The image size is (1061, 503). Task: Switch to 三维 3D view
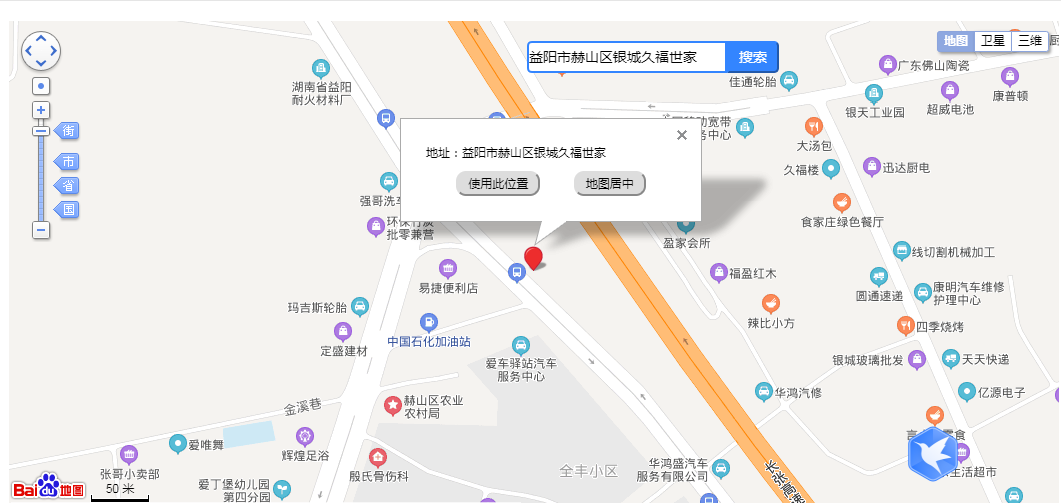point(1028,41)
